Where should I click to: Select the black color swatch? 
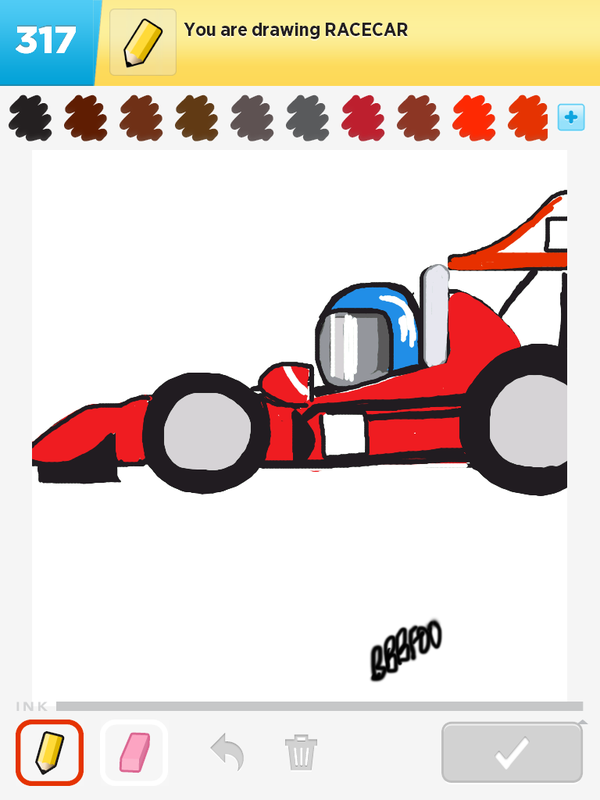point(30,118)
